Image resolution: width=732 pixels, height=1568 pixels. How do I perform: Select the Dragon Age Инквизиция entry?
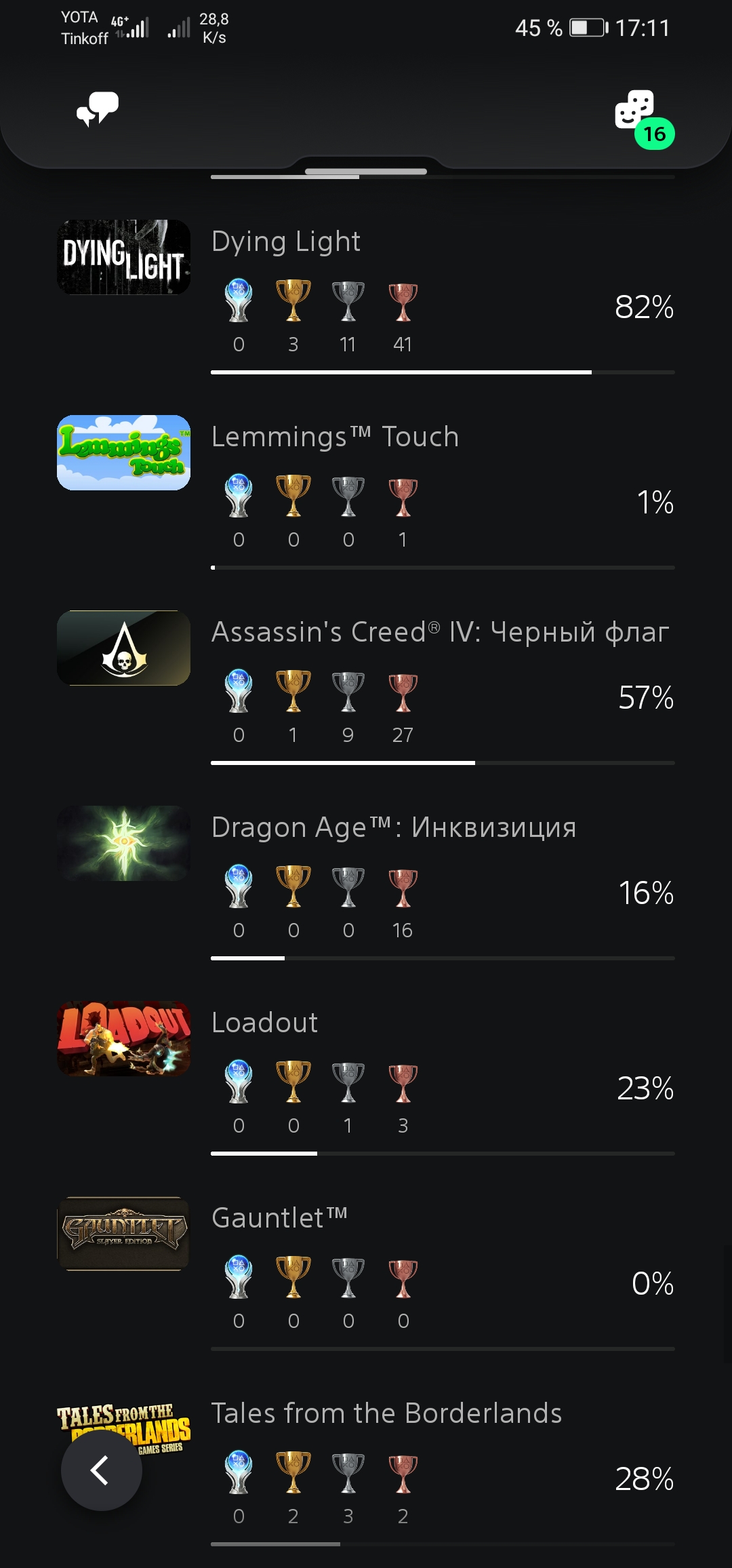(366, 882)
